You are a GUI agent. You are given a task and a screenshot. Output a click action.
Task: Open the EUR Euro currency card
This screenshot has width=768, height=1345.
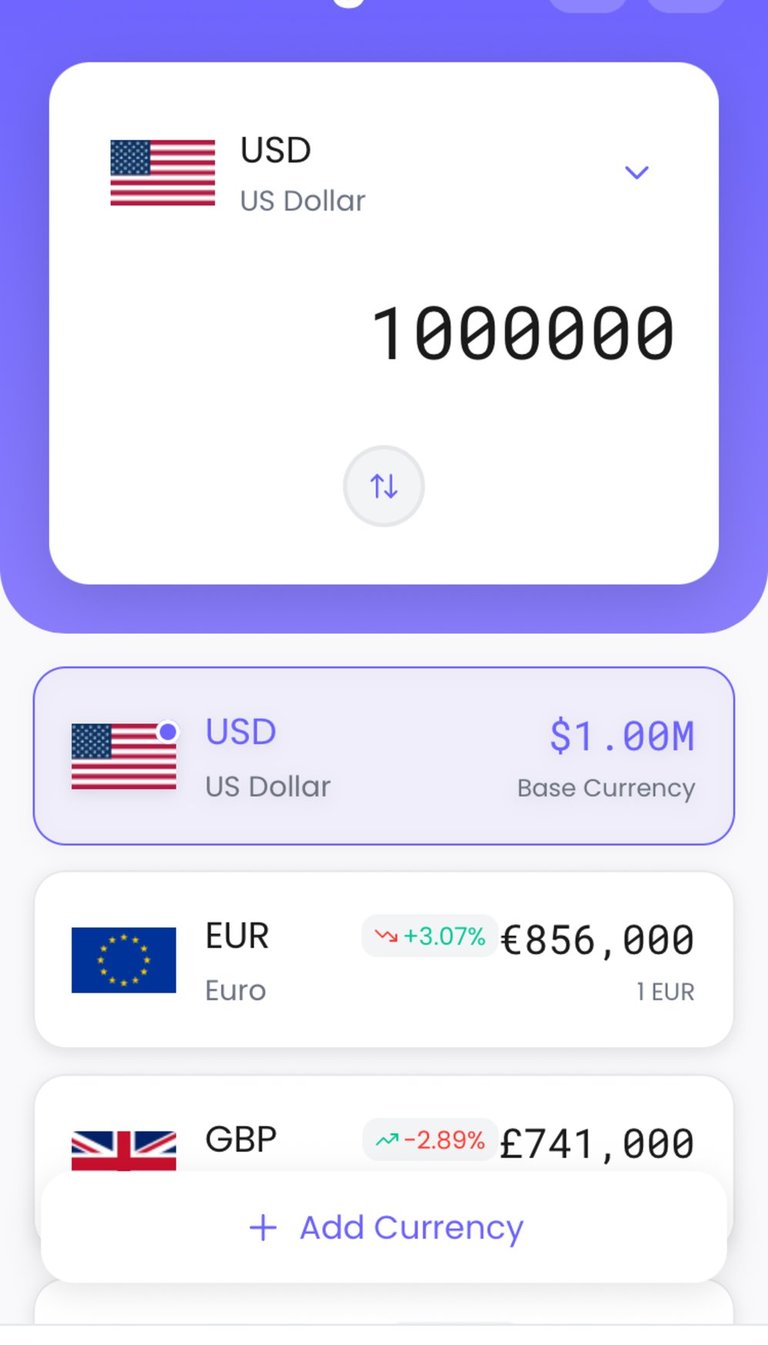[x=384, y=960]
